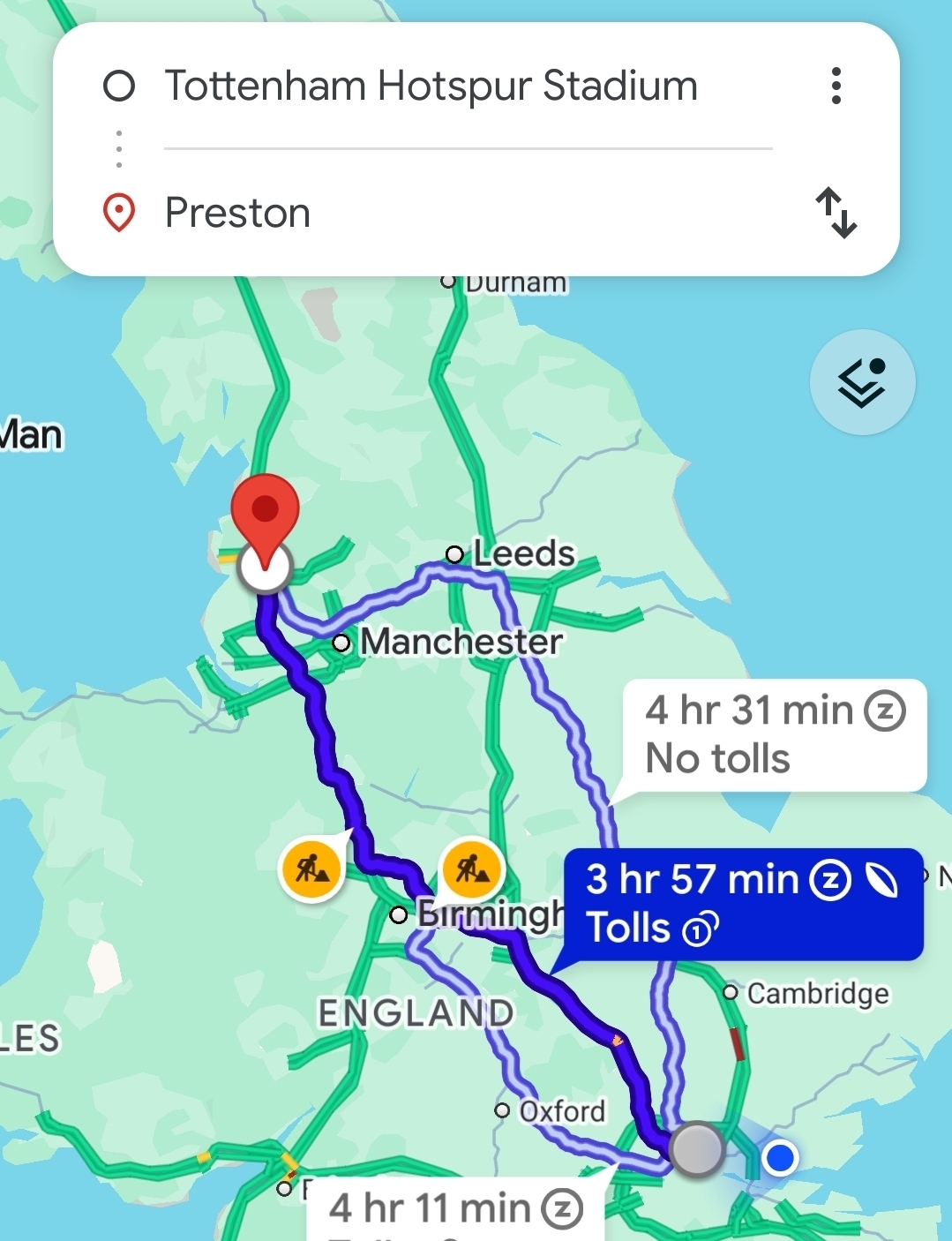Select the 4 hr 31 min no-tolls route
This screenshot has width=952, height=1241.
[773, 734]
